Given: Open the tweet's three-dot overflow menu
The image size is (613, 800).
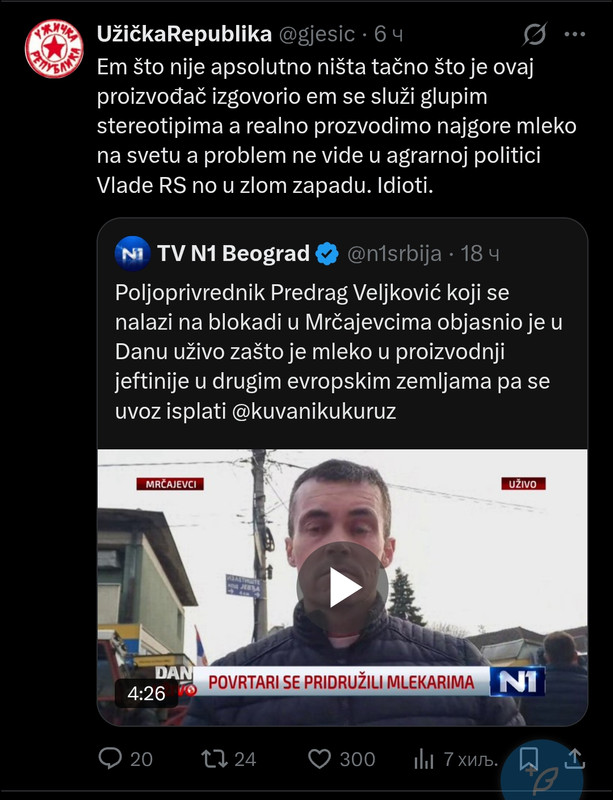Looking at the screenshot, I should pyautogui.click(x=575, y=34).
